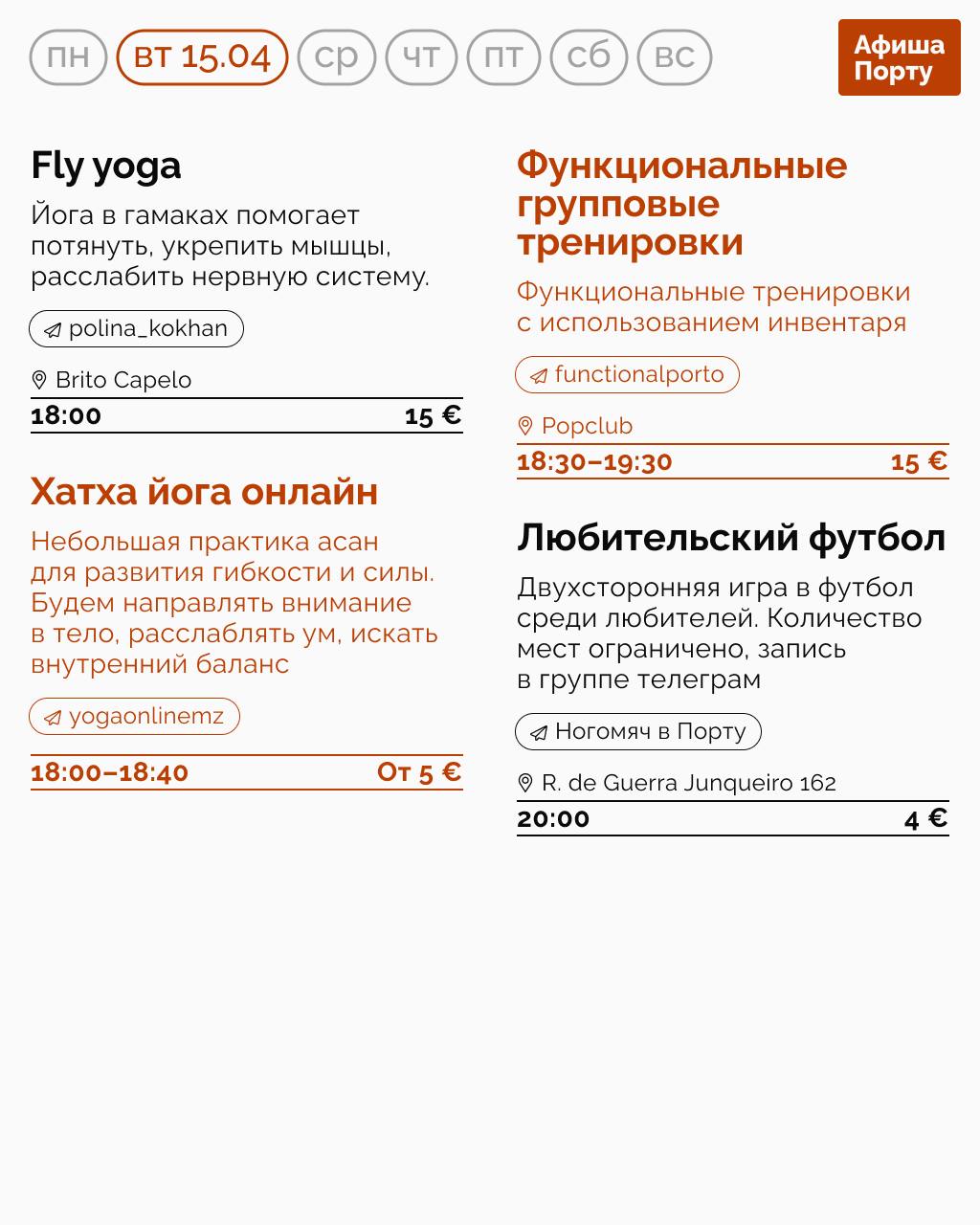
Task: Switch to the ср (Wednesday) tab
Action: pyautogui.click(x=335, y=57)
